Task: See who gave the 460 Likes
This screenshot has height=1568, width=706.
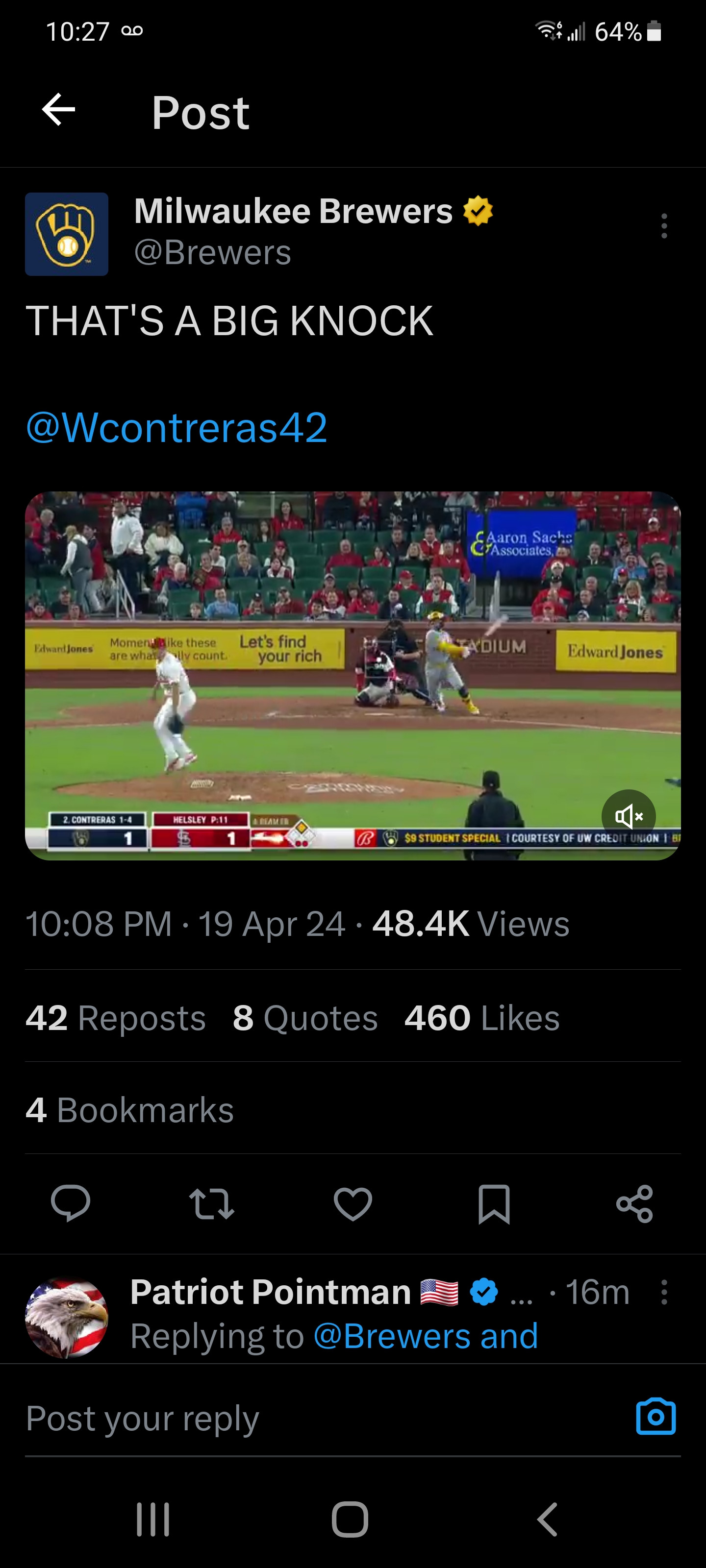Action: [x=482, y=1018]
